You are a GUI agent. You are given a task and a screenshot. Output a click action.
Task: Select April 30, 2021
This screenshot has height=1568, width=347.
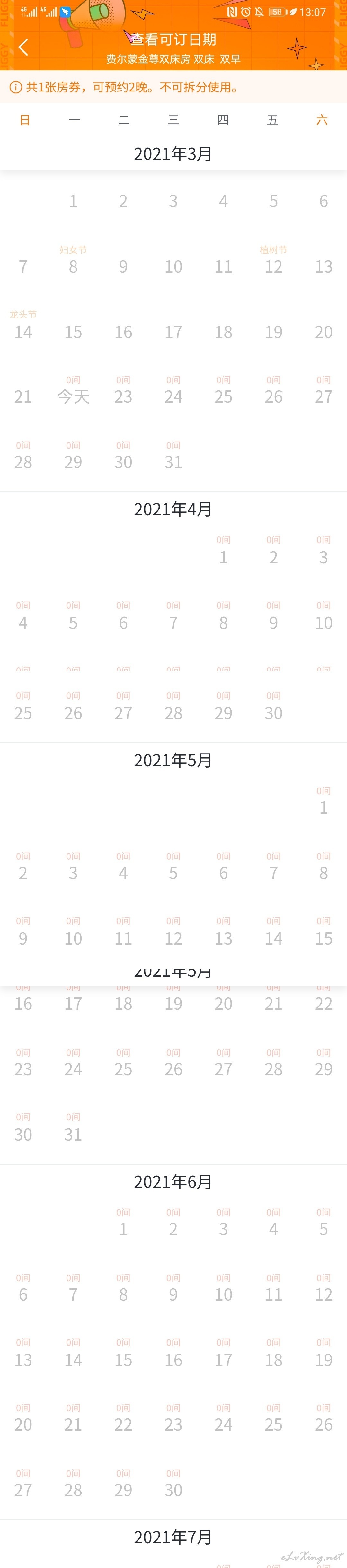[273, 712]
